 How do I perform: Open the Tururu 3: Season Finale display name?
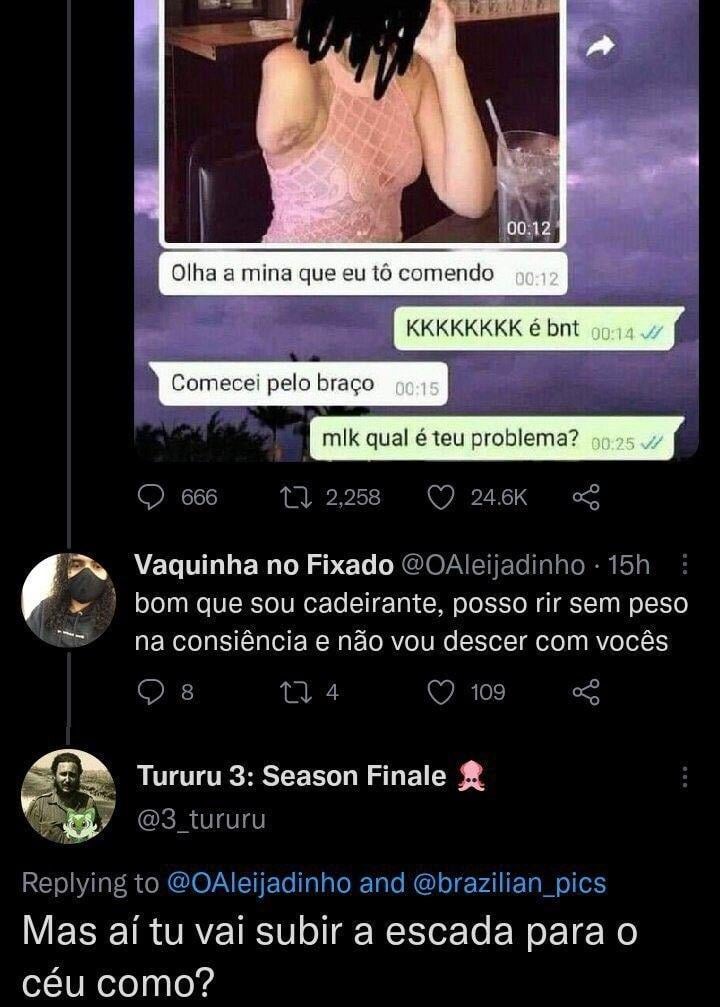[x=291, y=775]
